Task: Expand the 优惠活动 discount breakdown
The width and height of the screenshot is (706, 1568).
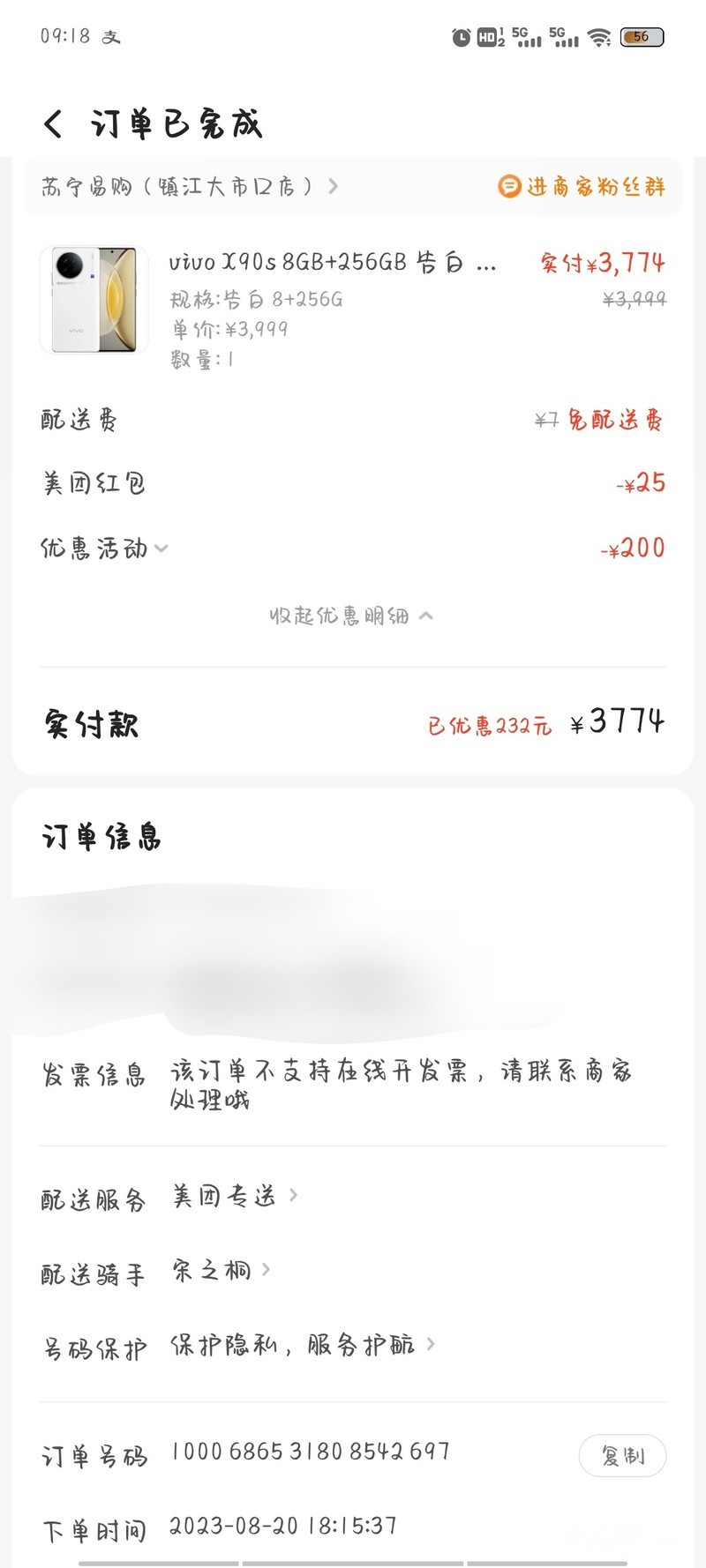Action: 104,549
